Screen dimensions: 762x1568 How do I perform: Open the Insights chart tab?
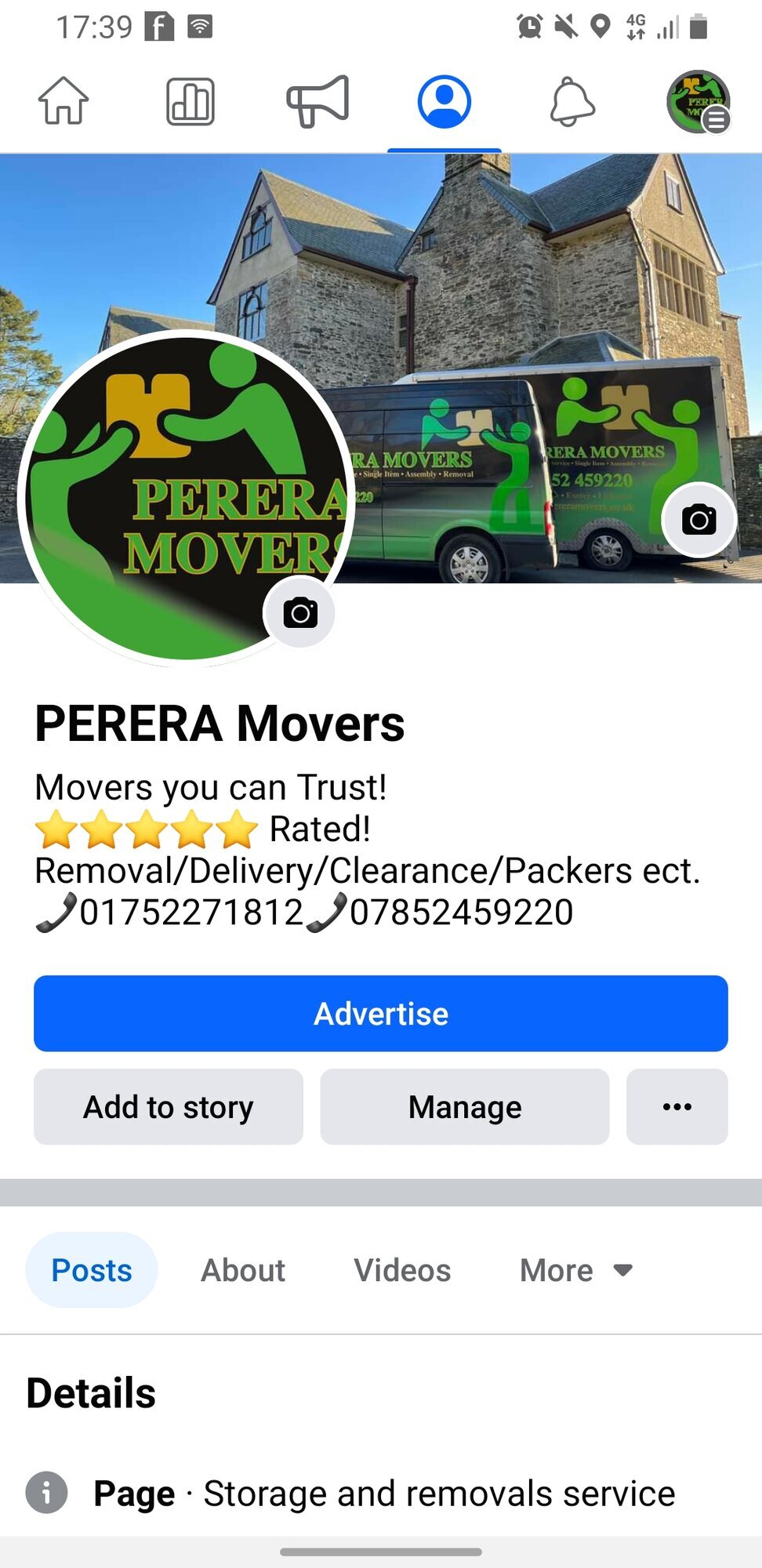[190, 101]
